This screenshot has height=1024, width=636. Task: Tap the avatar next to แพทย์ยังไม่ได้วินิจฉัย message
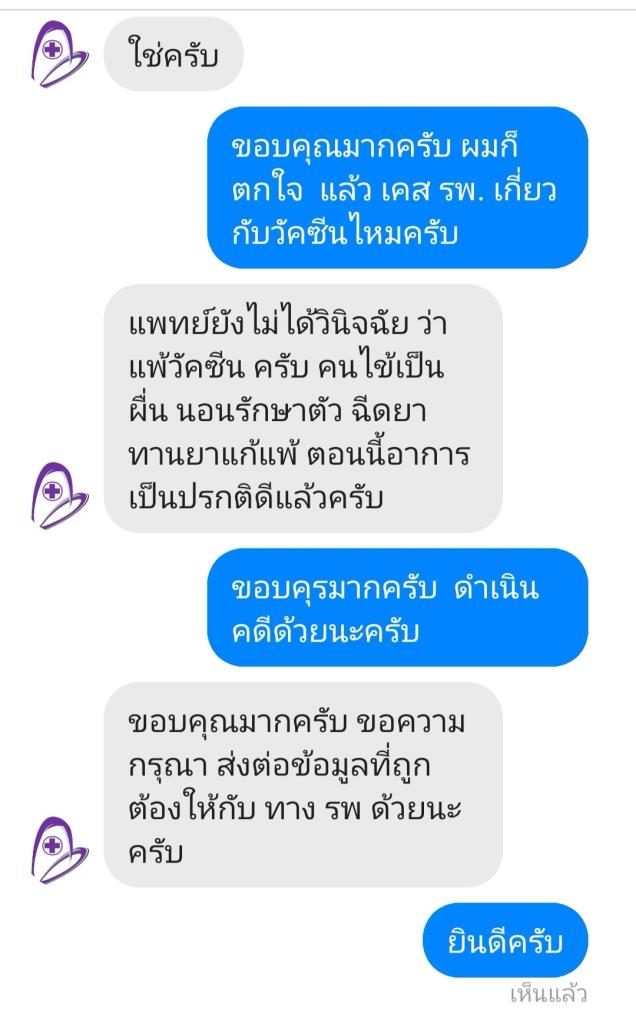pos(59,496)
